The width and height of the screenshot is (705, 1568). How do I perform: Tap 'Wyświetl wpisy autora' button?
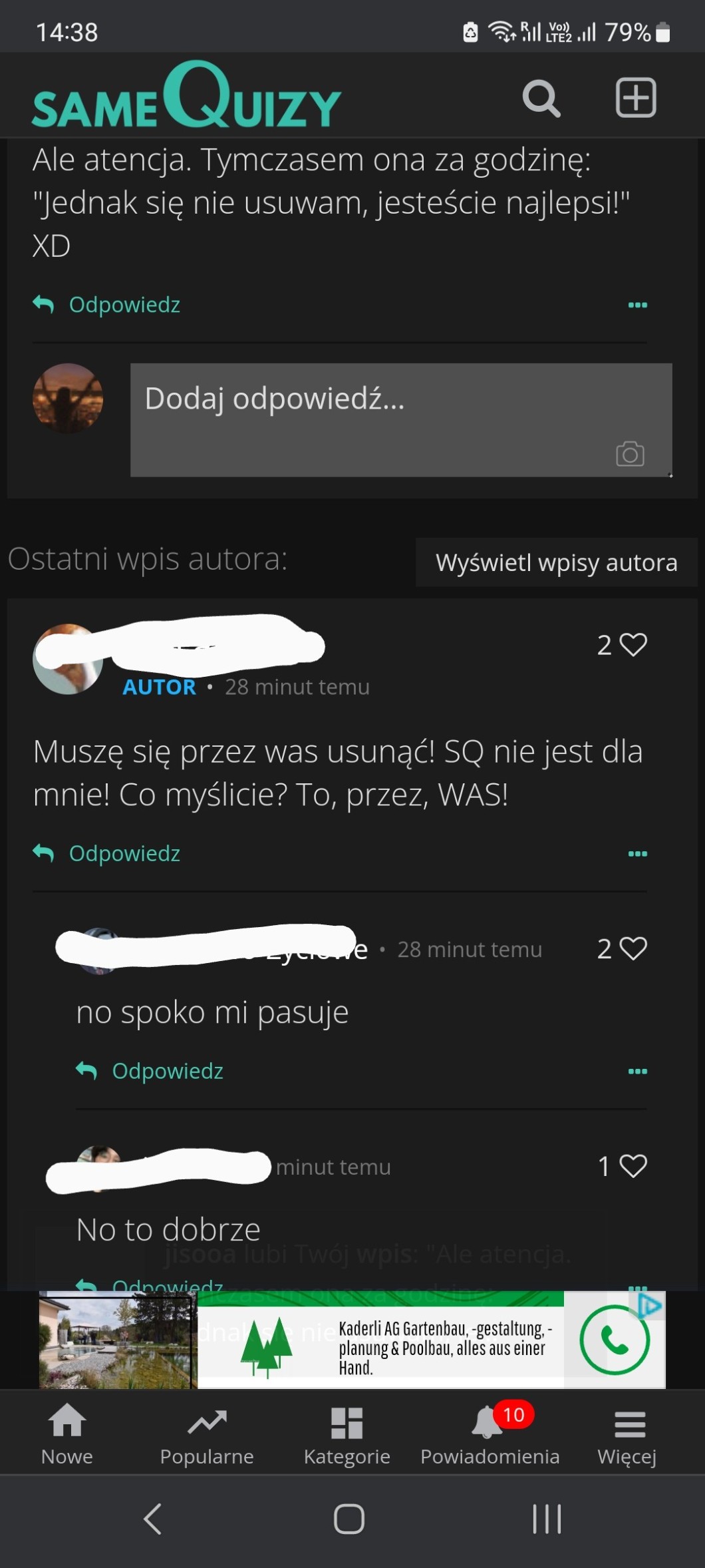pos(556,563)
